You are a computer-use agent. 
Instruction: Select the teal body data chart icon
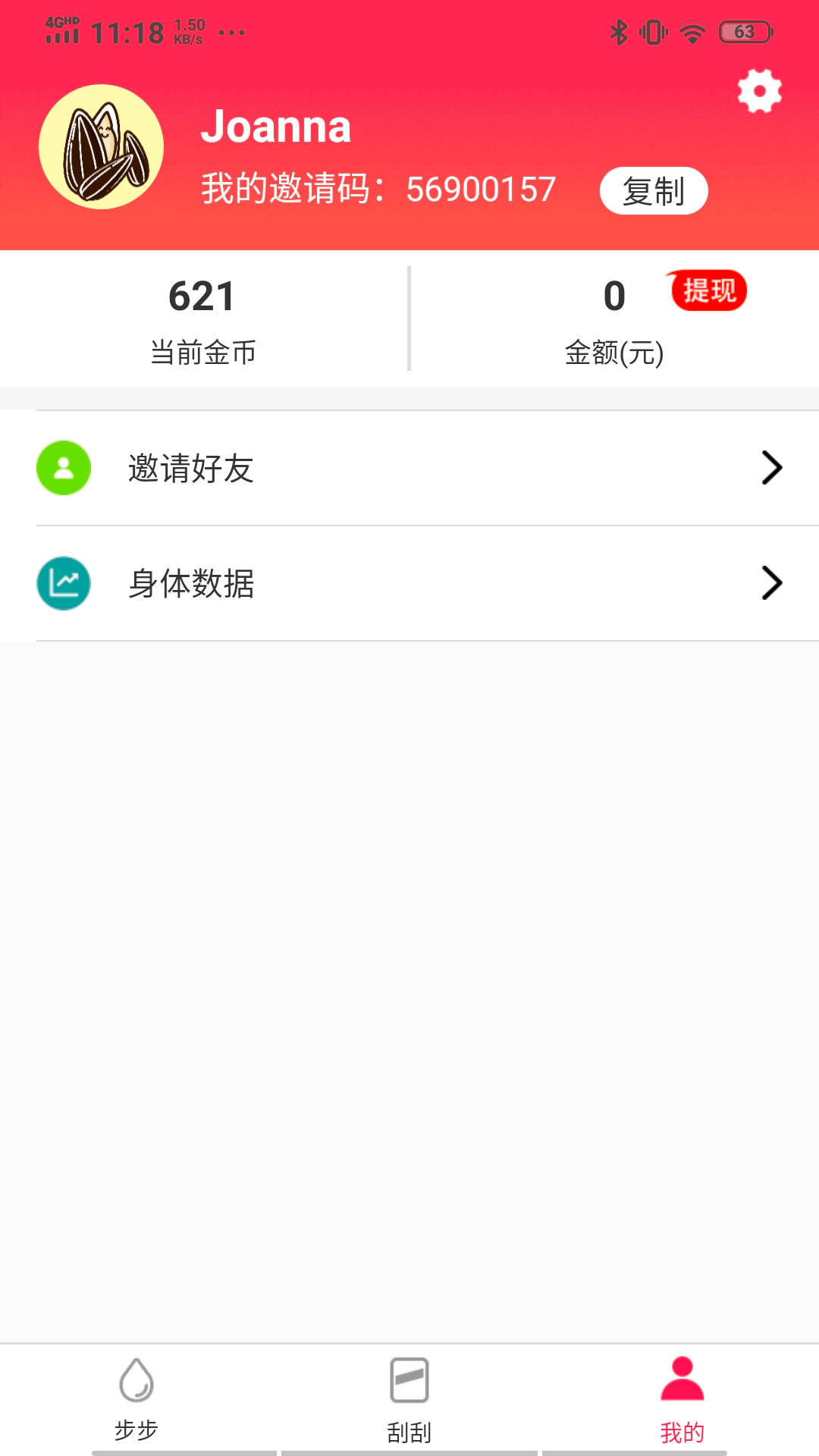pyautogui.click(x=63, y=583)
